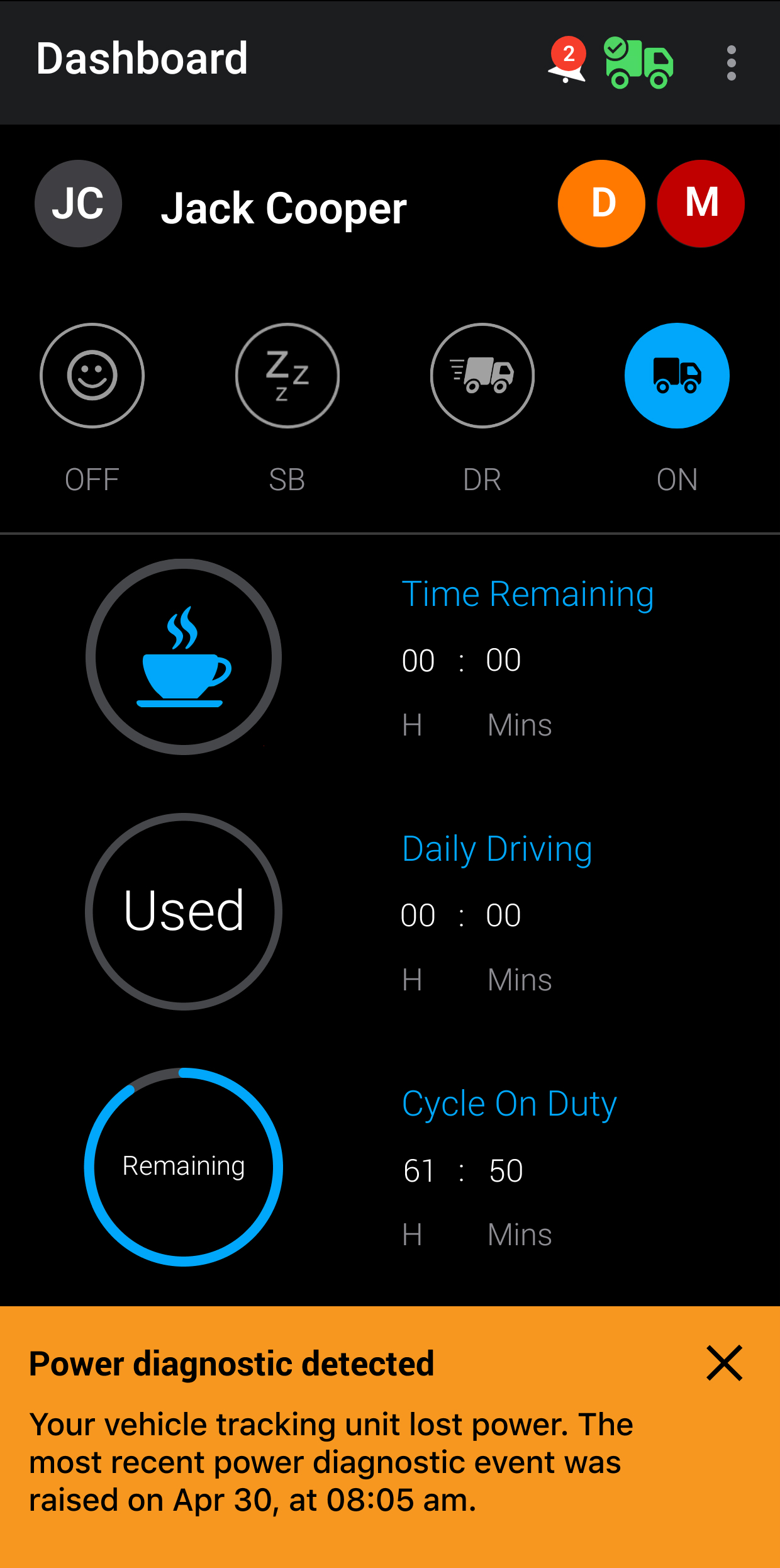780x1568 pixels.
Task: Tap the orange D badge
Action: click(x=601, y=203)
